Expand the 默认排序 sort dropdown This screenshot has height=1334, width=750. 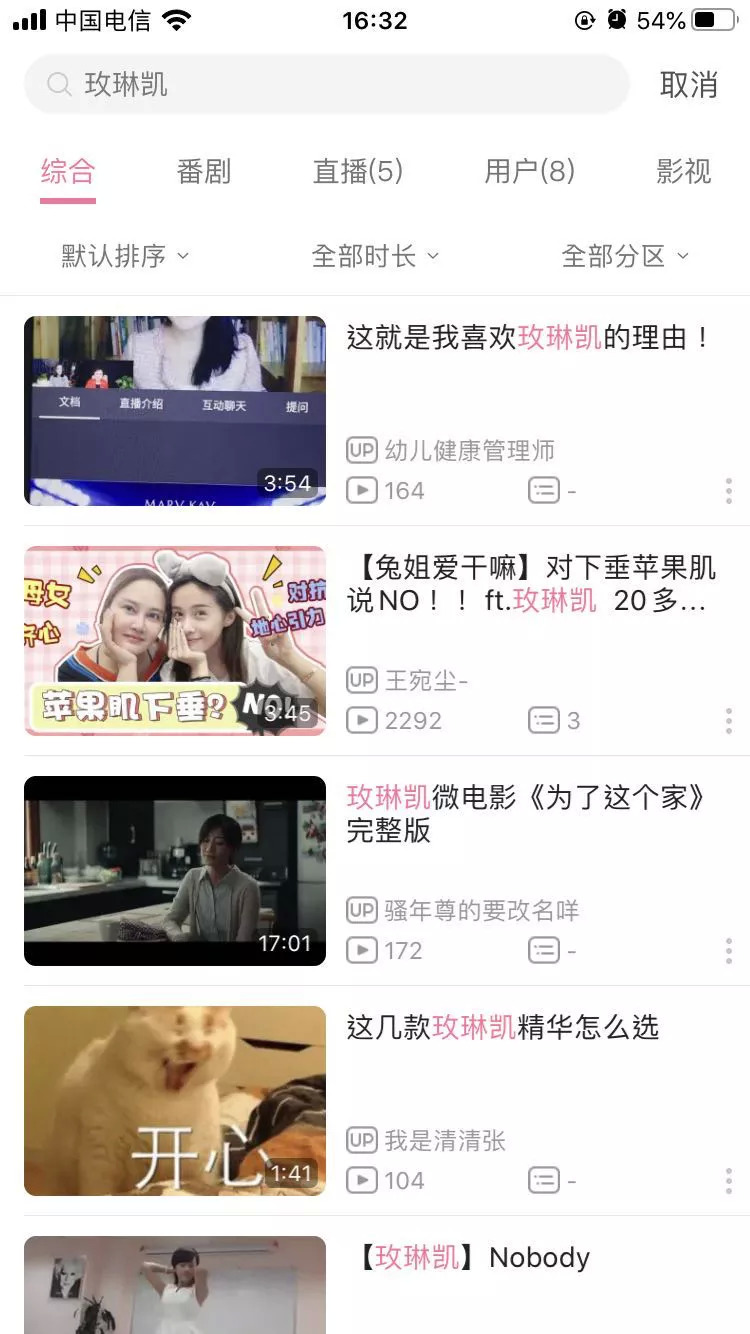[x=125, y=256]
